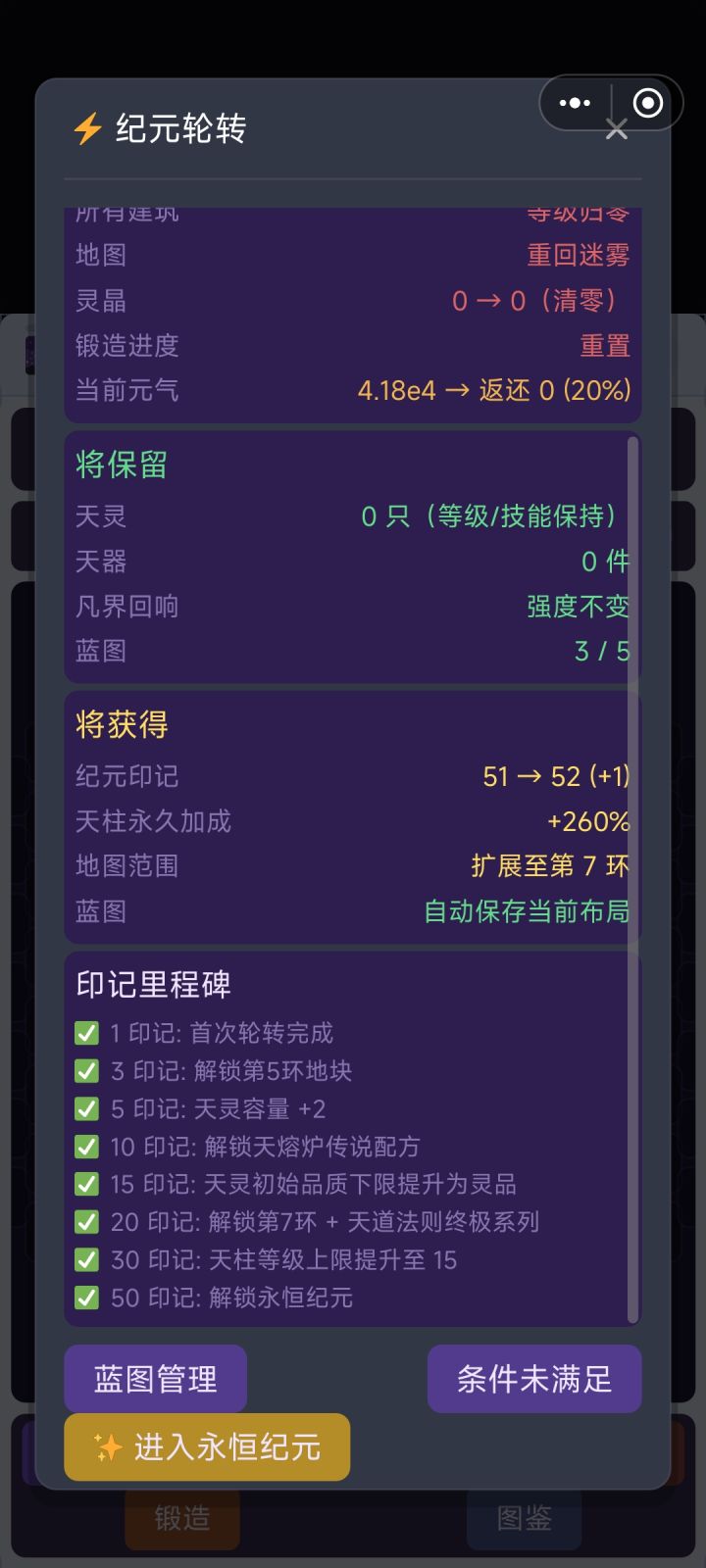Open the WeChat mini-program more options (ellipsis) icon

[574, 103]
